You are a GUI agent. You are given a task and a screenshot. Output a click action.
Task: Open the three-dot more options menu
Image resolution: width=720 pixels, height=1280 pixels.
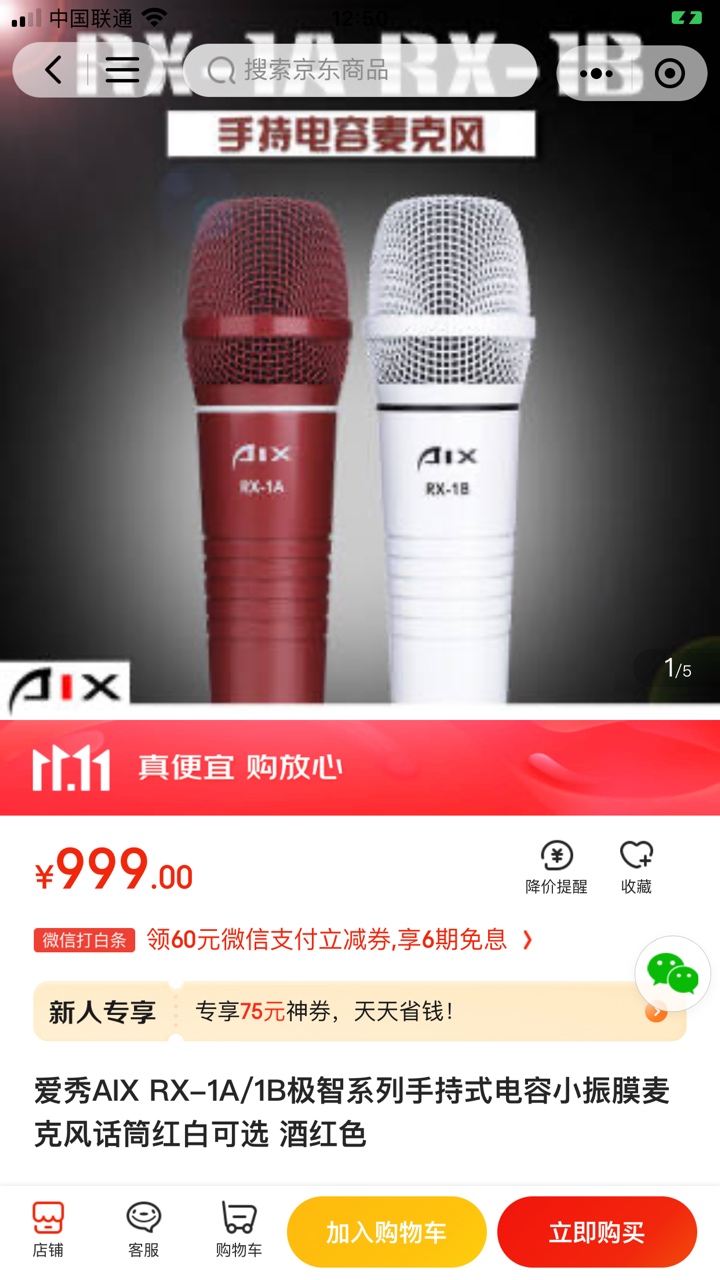point(597,73)
